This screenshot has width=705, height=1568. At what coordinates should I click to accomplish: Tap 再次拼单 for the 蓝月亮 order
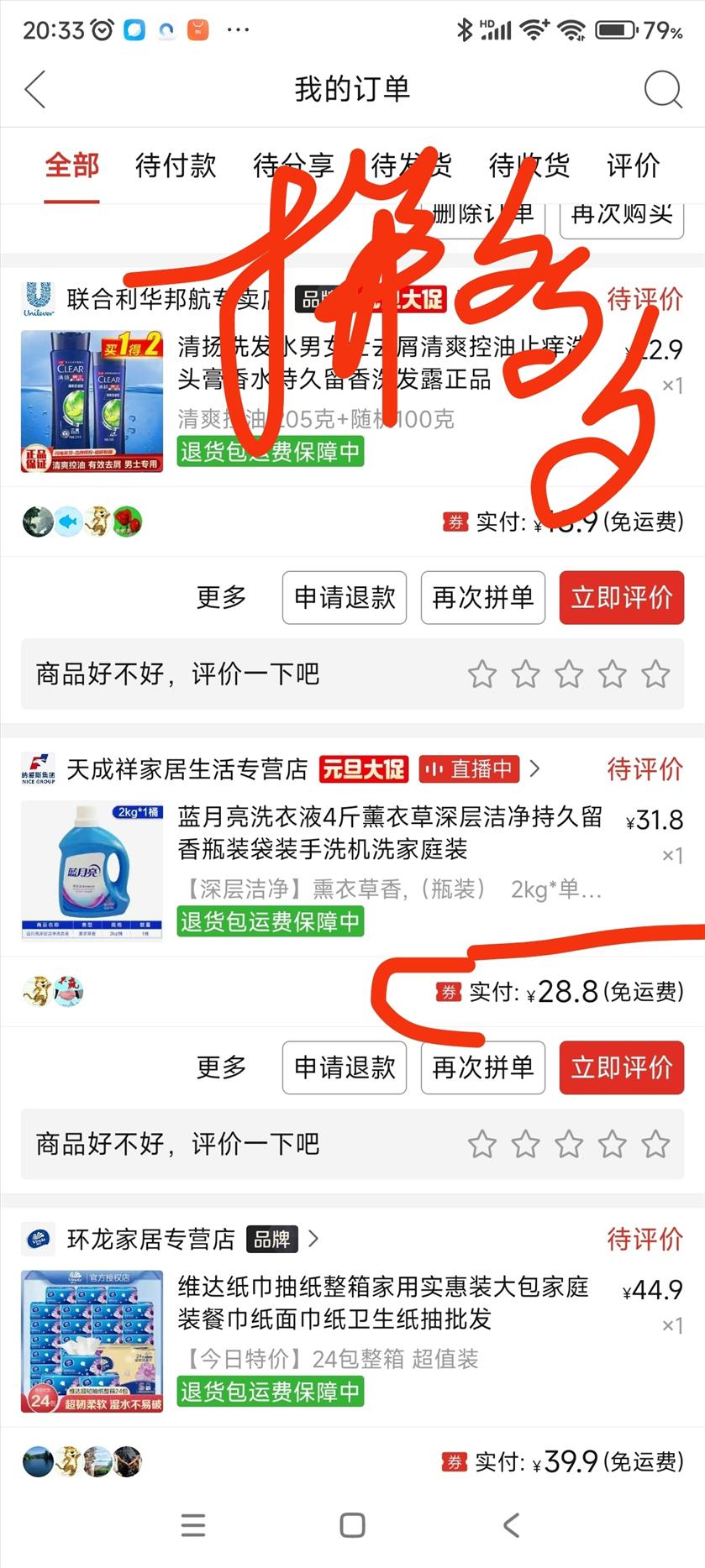click(482, 1067)
